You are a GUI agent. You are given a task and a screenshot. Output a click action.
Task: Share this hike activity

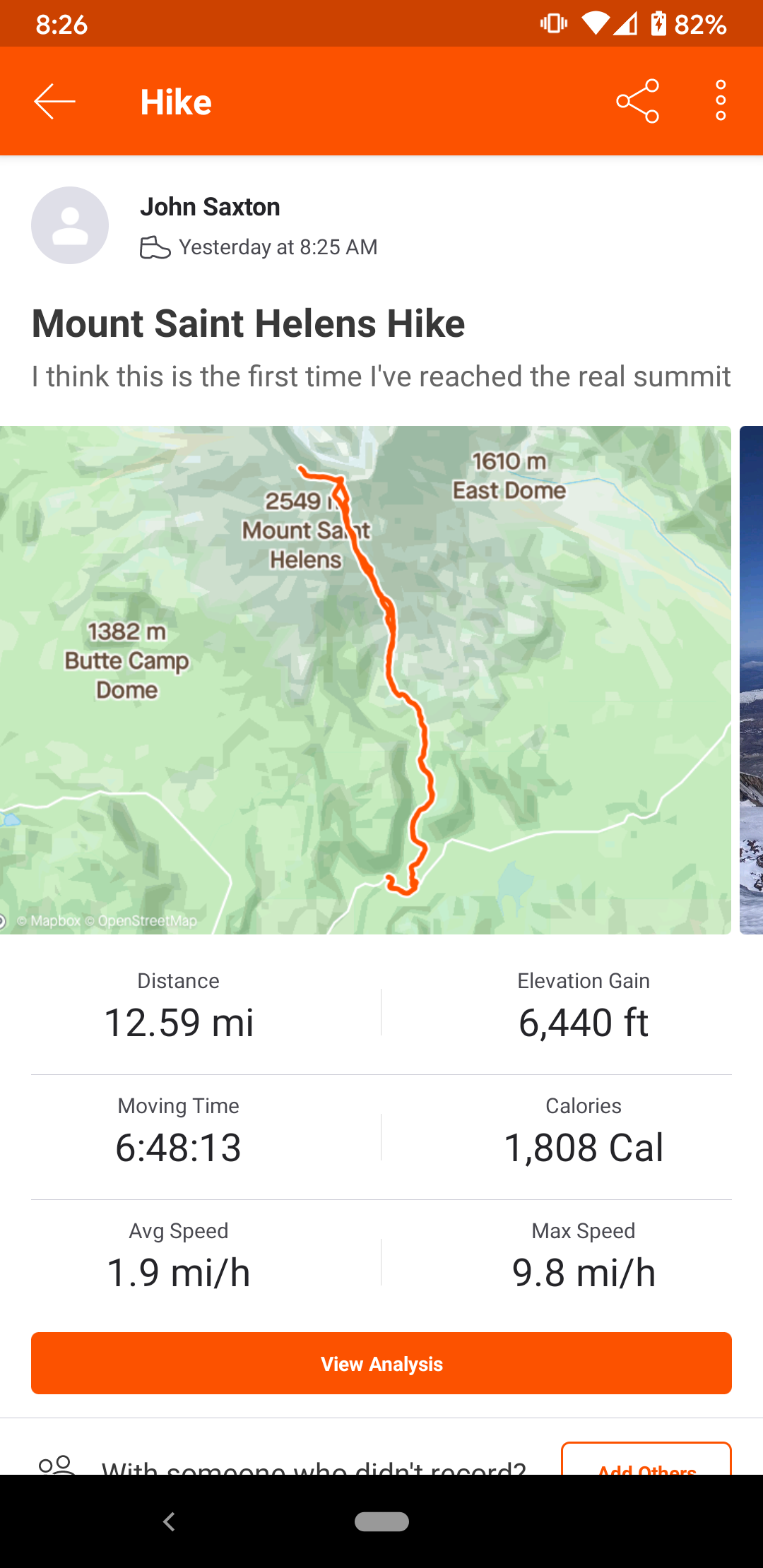637,102
